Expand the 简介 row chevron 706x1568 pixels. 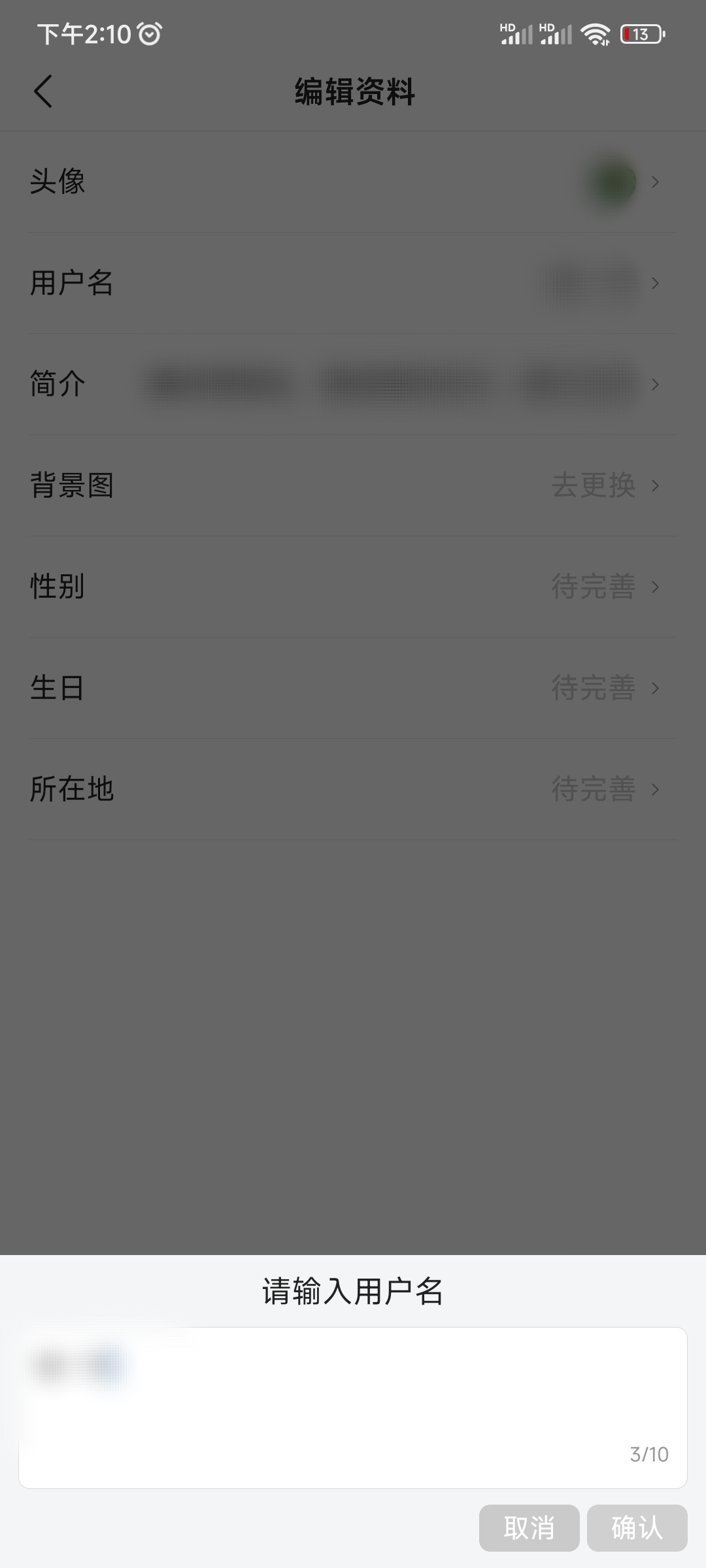pyautogui.click(x=656, y=385)
